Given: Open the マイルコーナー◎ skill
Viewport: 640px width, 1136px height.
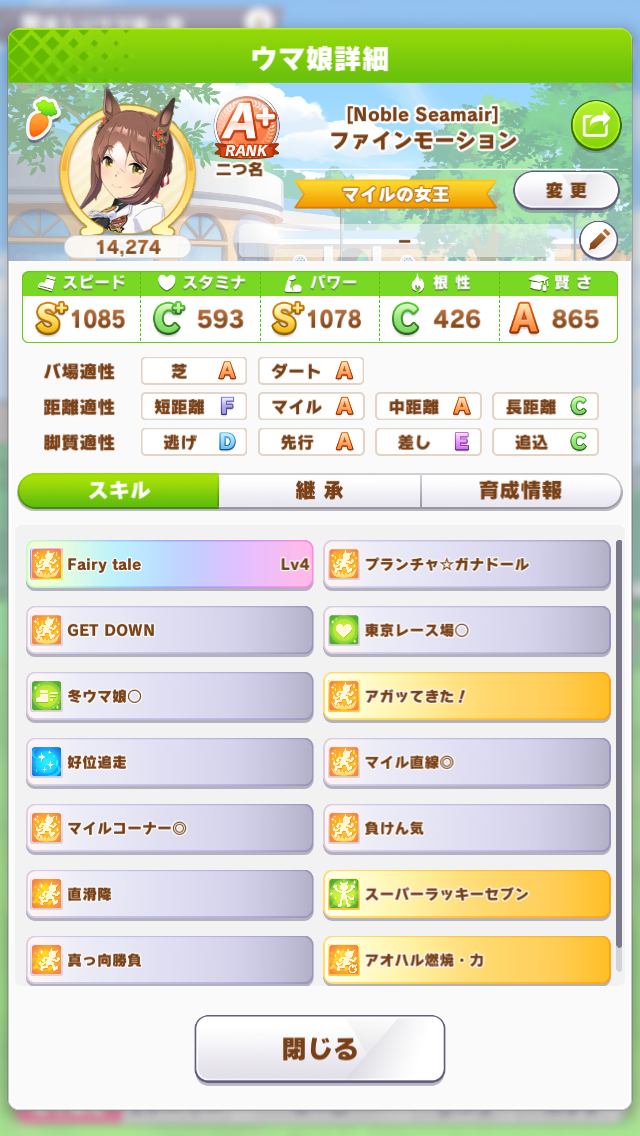Looking at the screenshot, I should coord(170,829).
